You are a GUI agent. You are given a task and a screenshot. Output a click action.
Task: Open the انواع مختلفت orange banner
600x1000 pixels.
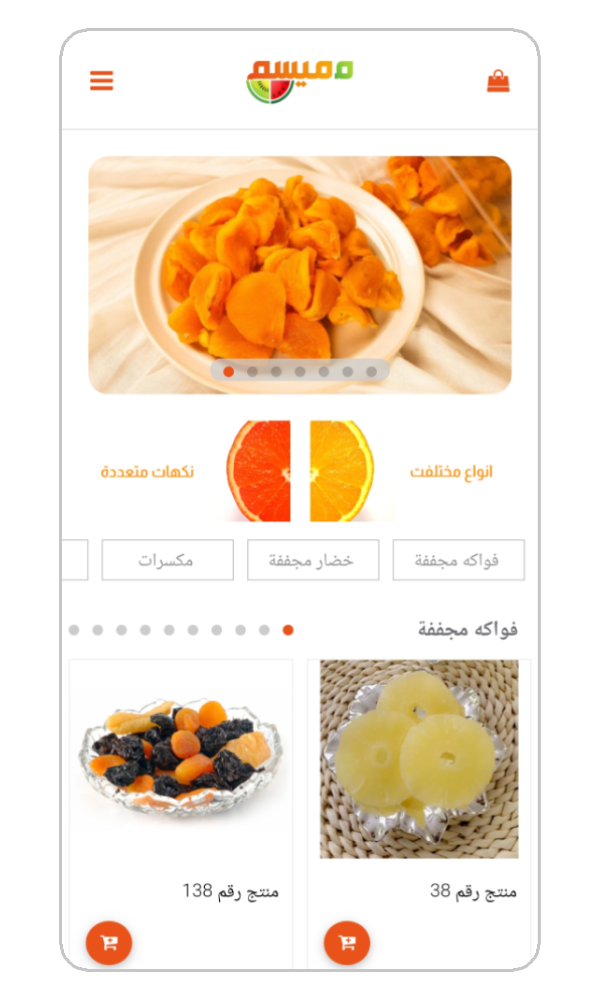click(400, 471)
